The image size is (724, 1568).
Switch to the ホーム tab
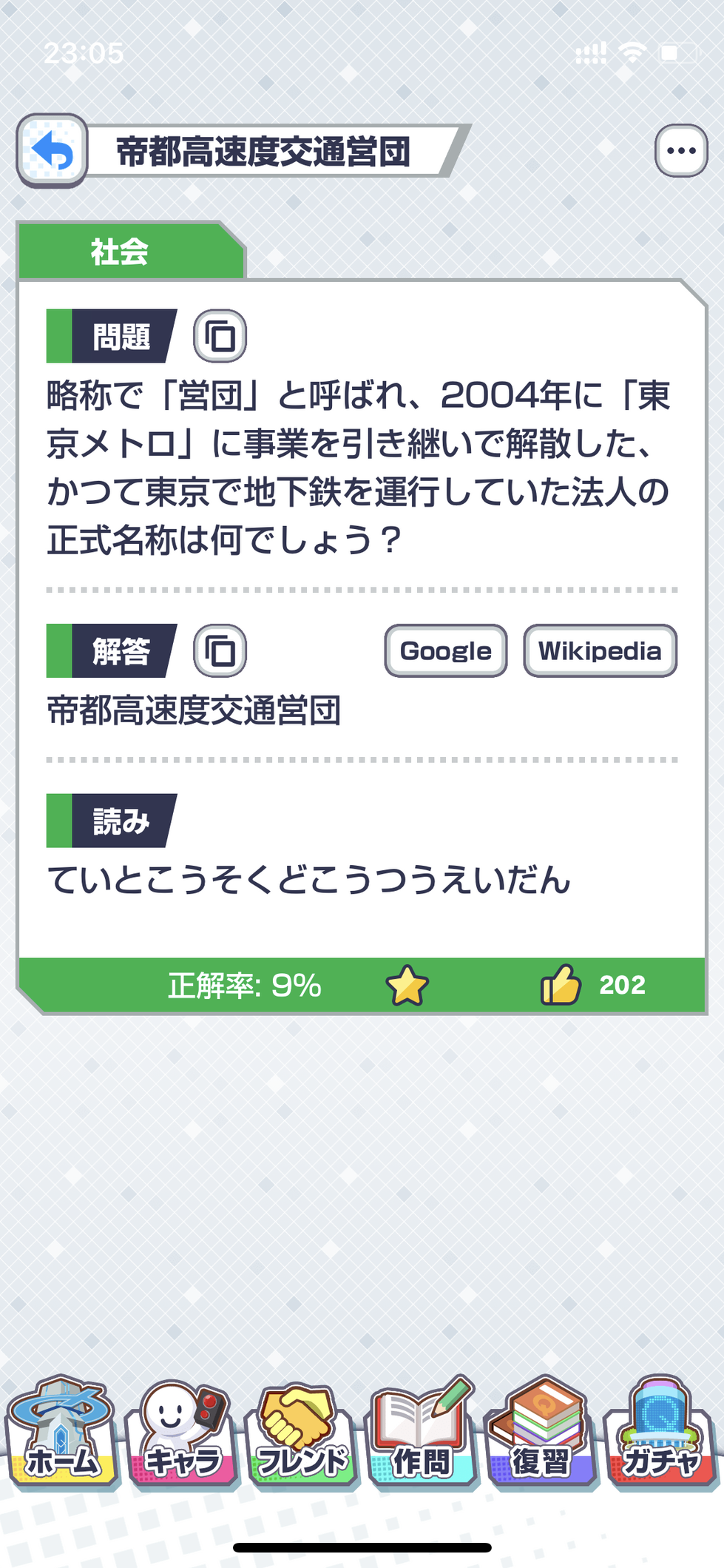tap(62, 1432)
